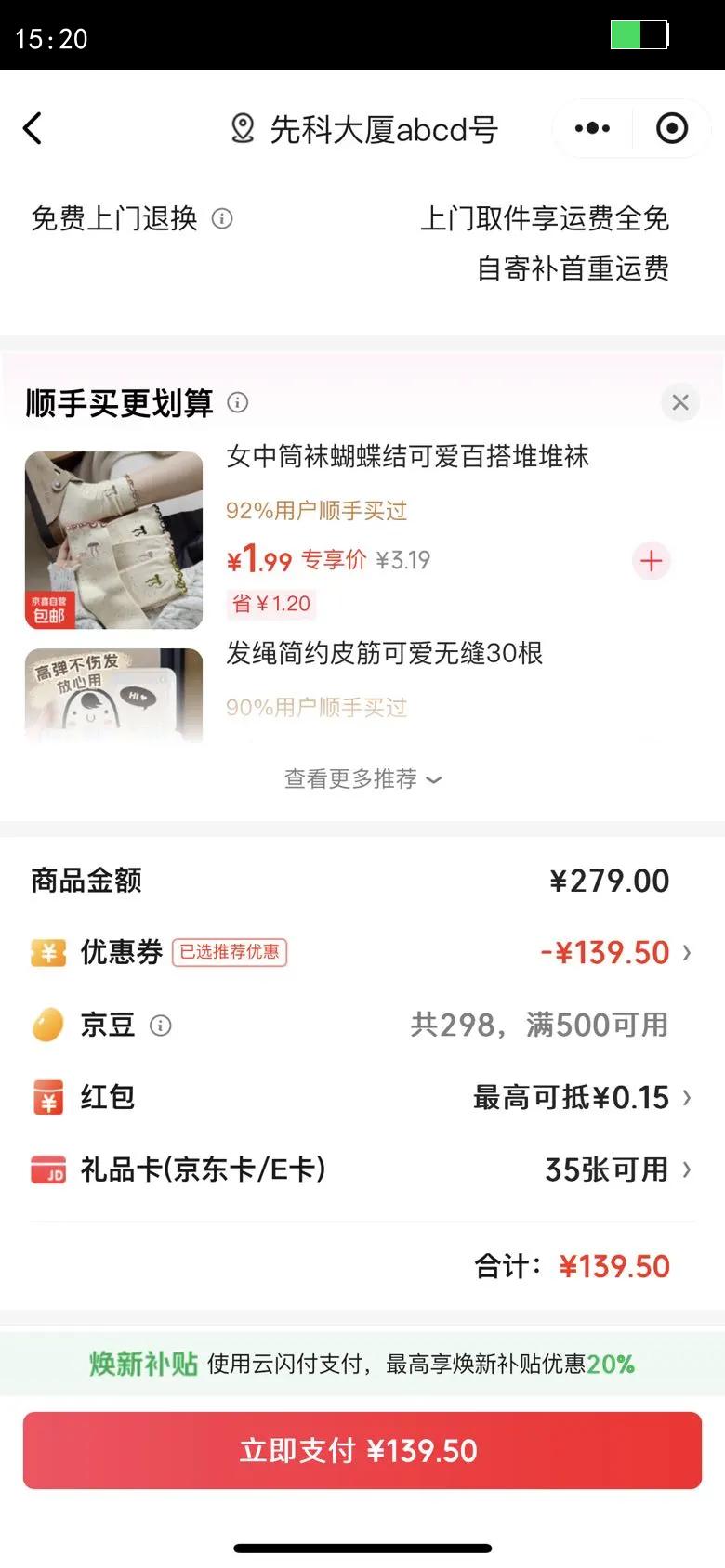Tap the 焕新补贴 subsidy banner
The width and height of the screenshot is (725, 1568).
tap(362, 1365)
